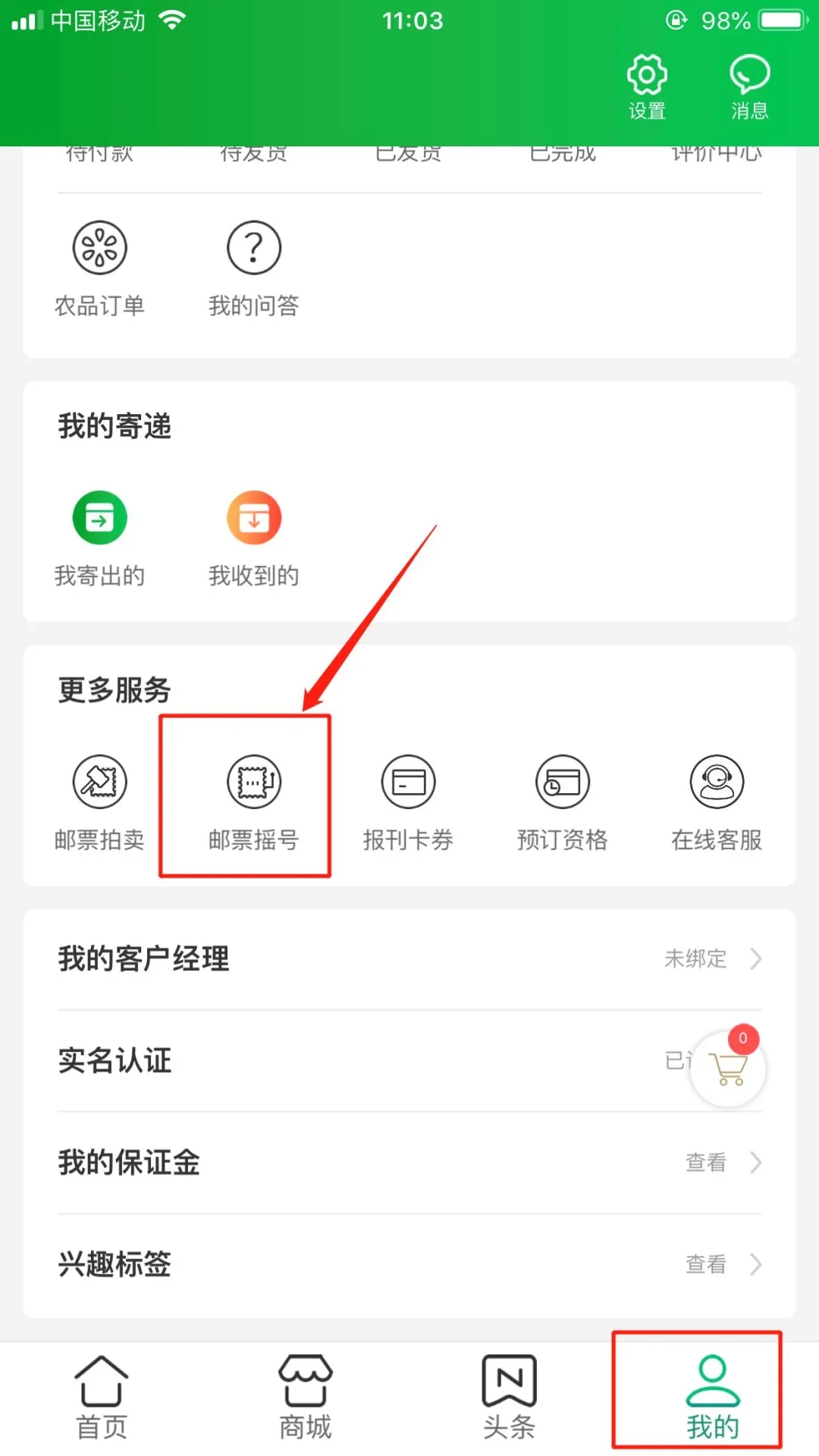Open 设置 (settings) gear icon
The image size is (819, 1456).
647,86
